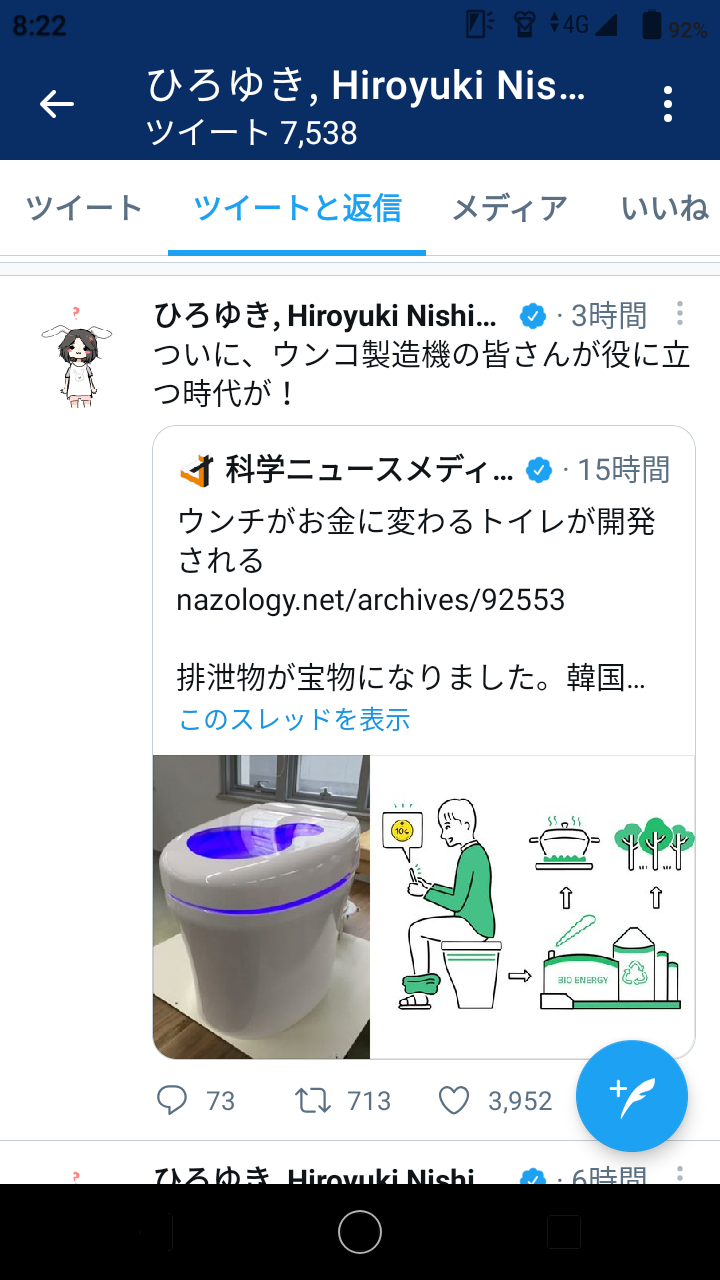The height and width of the screenshot is (1280, 720).
Task: Switch to the メディア tab
Action: [x=510, y=208]
